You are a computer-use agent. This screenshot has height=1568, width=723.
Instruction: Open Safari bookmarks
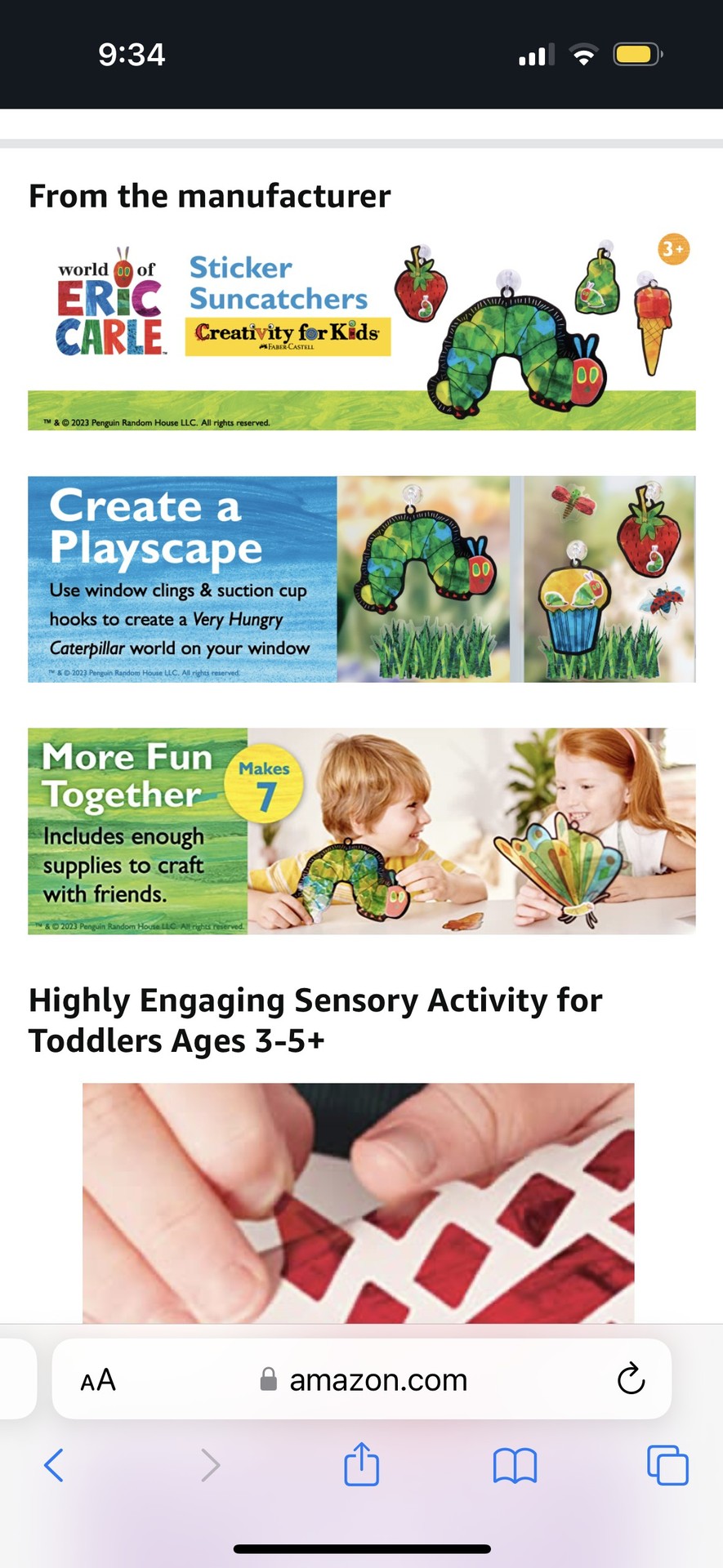(515, 1465)
